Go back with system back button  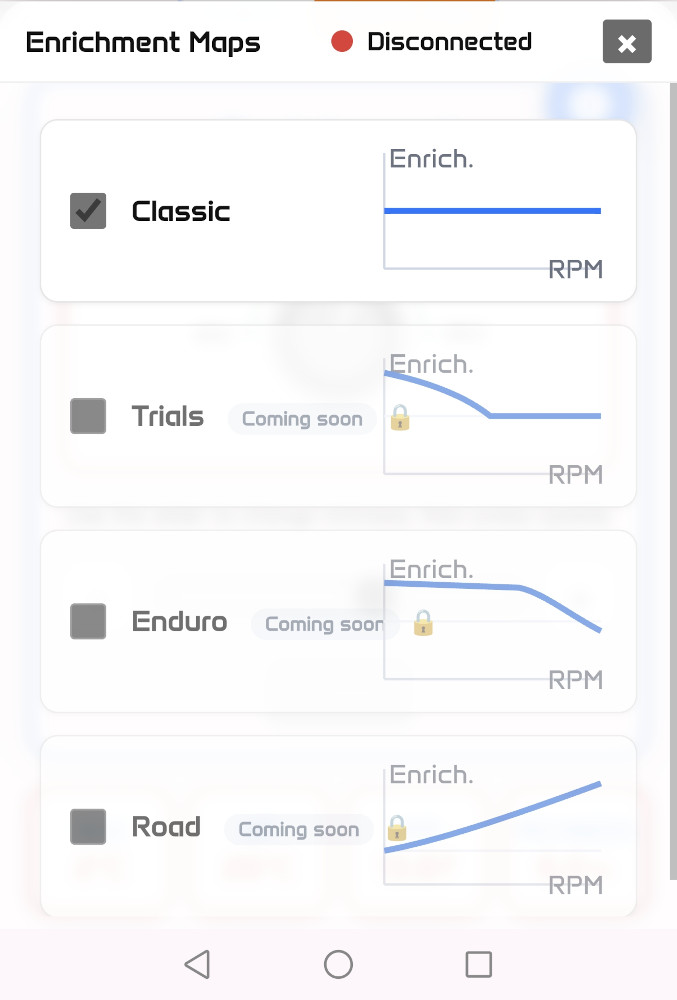(x=197, y=964)
